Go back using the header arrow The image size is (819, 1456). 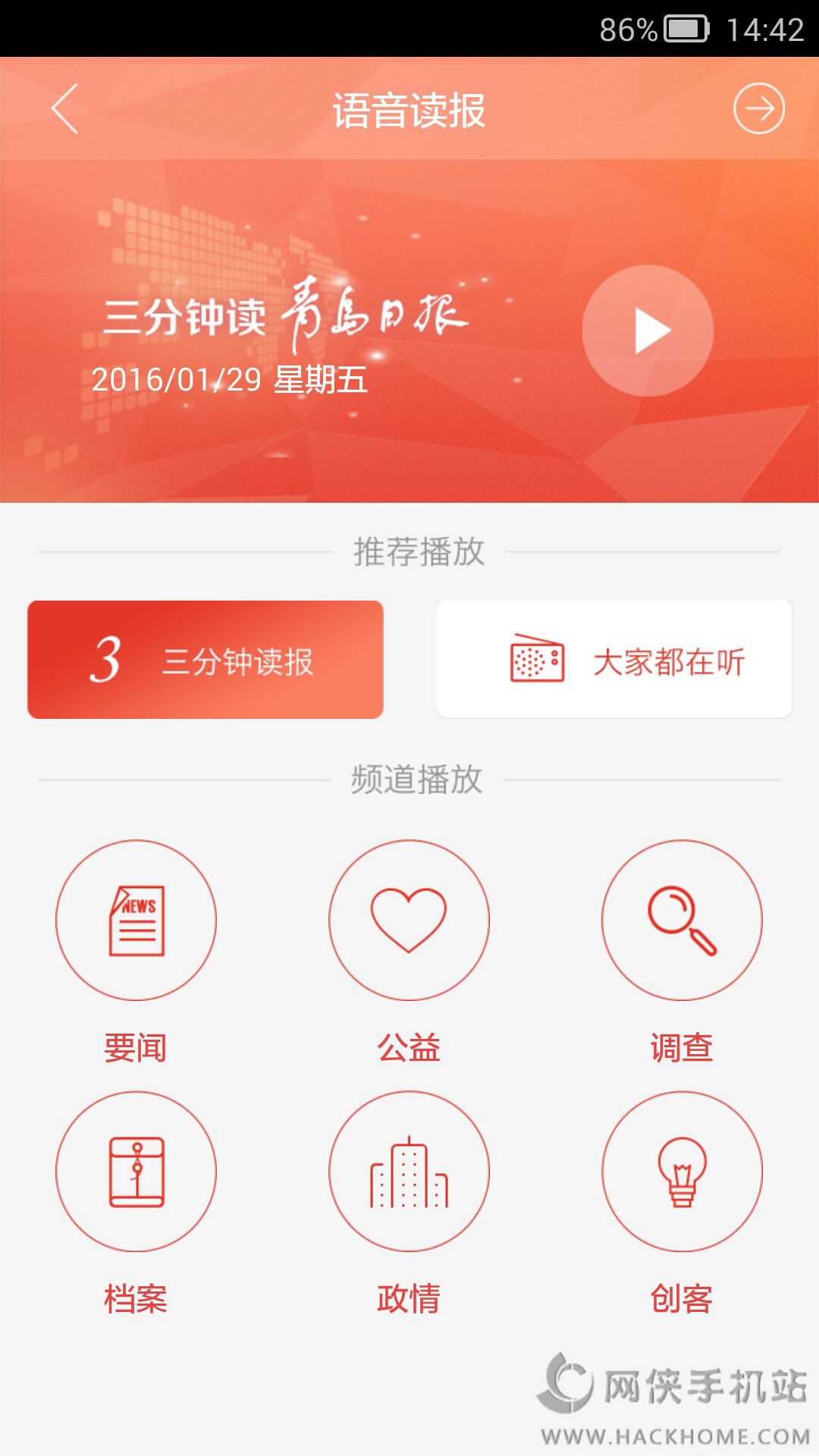65,108
